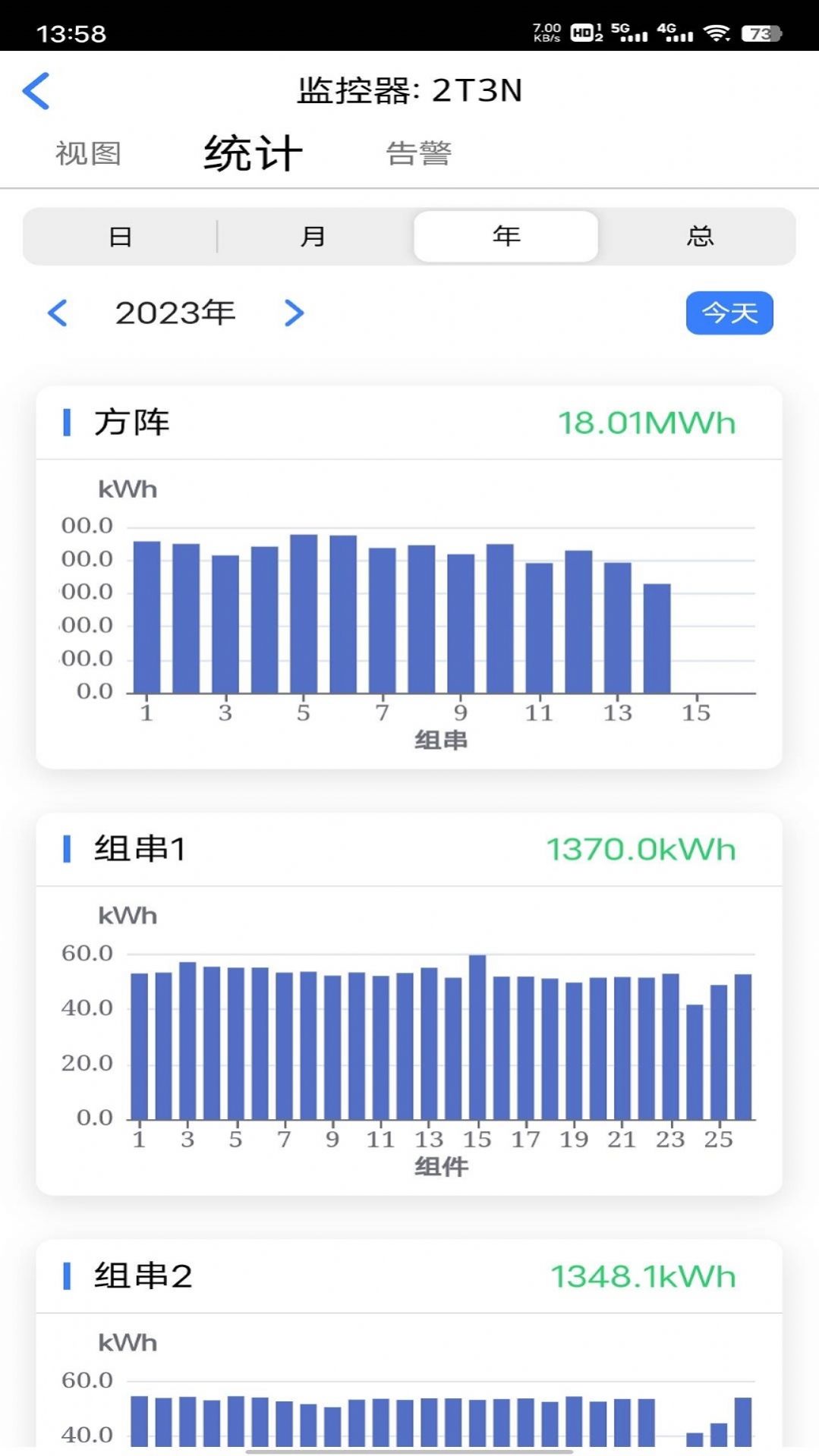Screen dimensions: 819x1456
Task: Switch statistics to the 月 segment
Action: (x=313, y=237)
